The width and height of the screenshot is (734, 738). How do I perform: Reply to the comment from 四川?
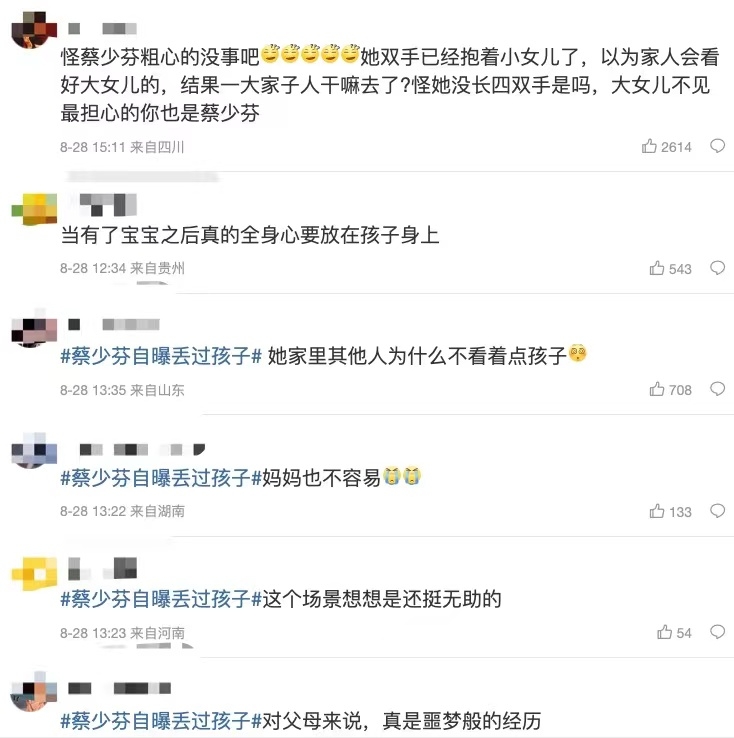(717, 146)
